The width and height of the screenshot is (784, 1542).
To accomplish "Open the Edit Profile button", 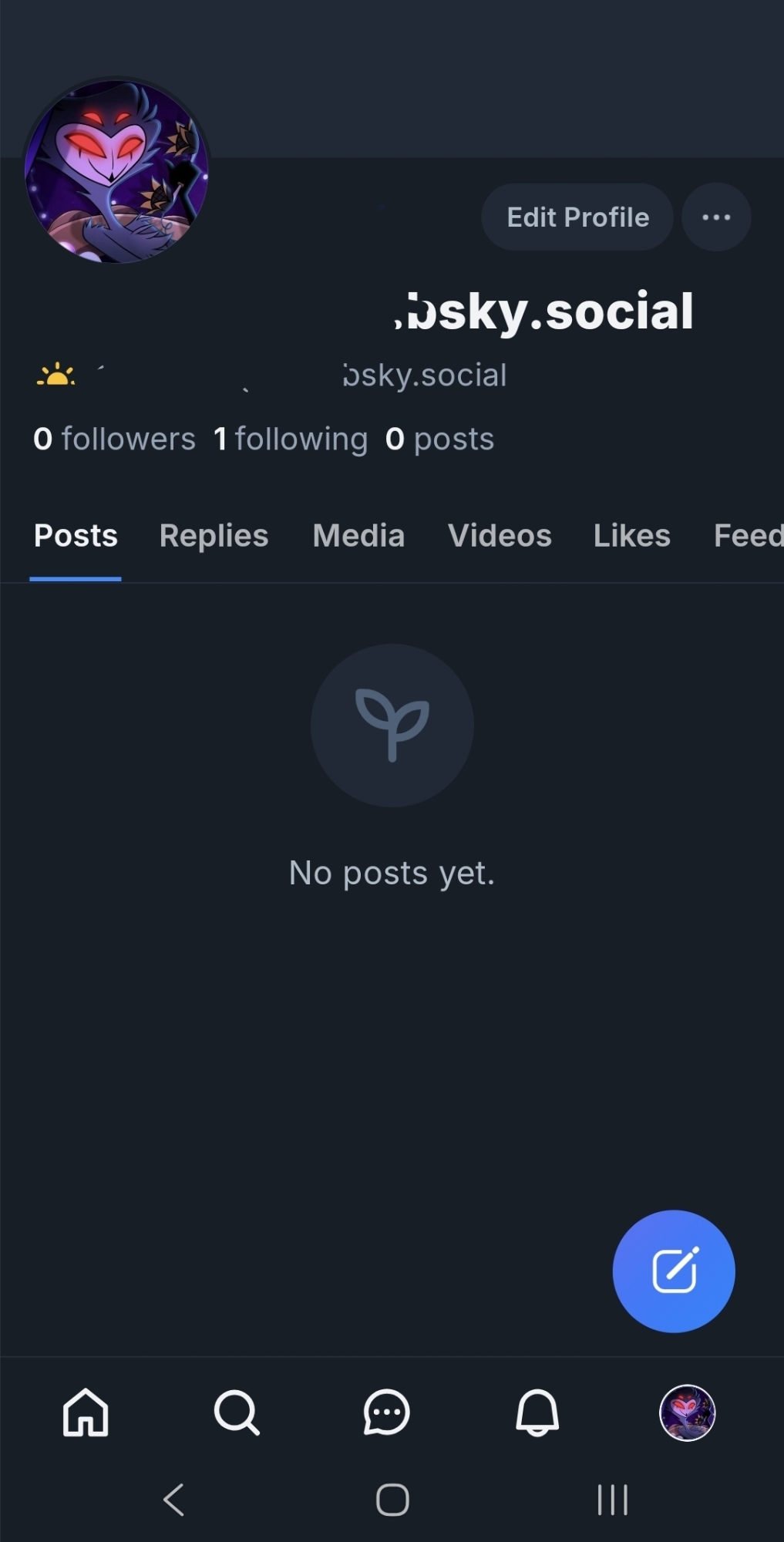I will tap(577, 217).
